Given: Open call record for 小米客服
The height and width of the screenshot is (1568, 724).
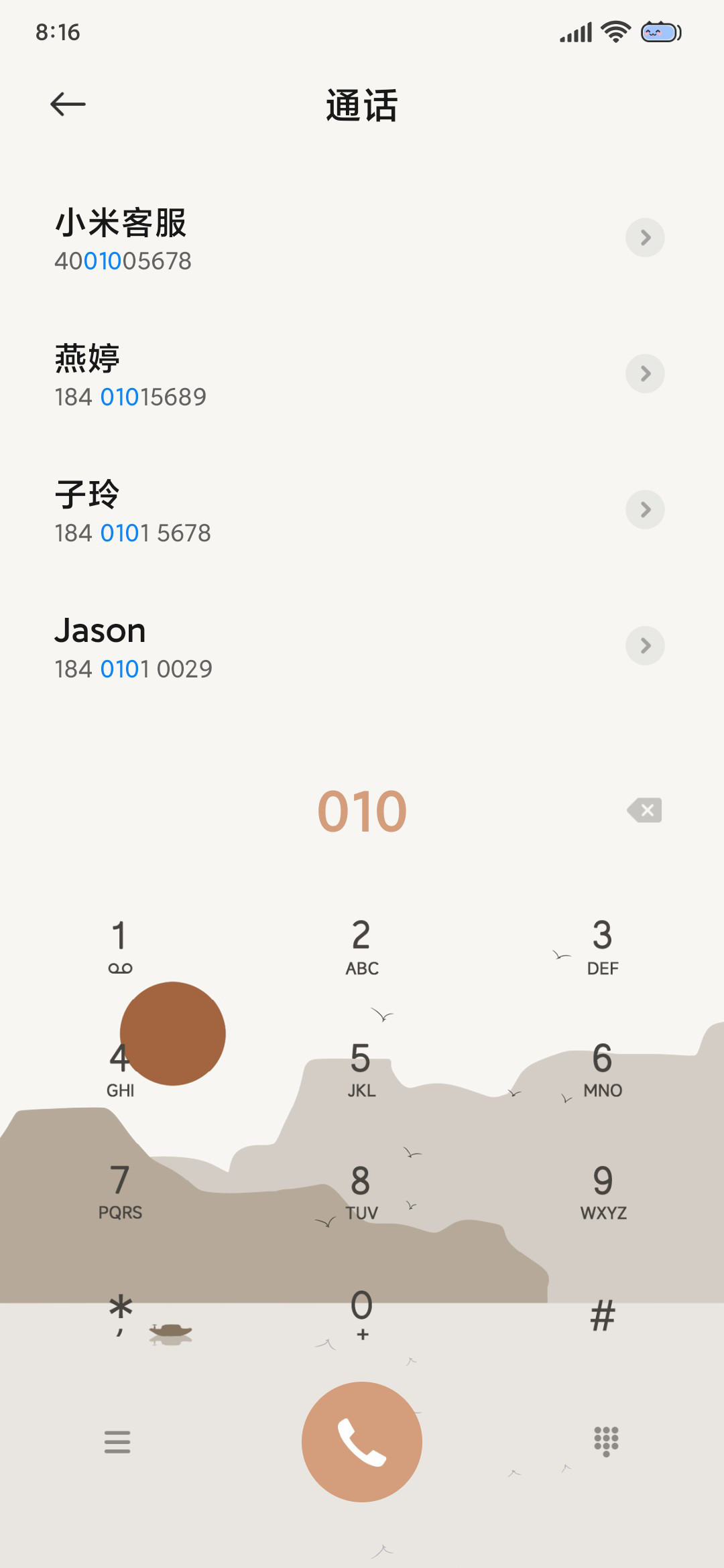Looking at the screenshot, I should [x=362, y=239].
